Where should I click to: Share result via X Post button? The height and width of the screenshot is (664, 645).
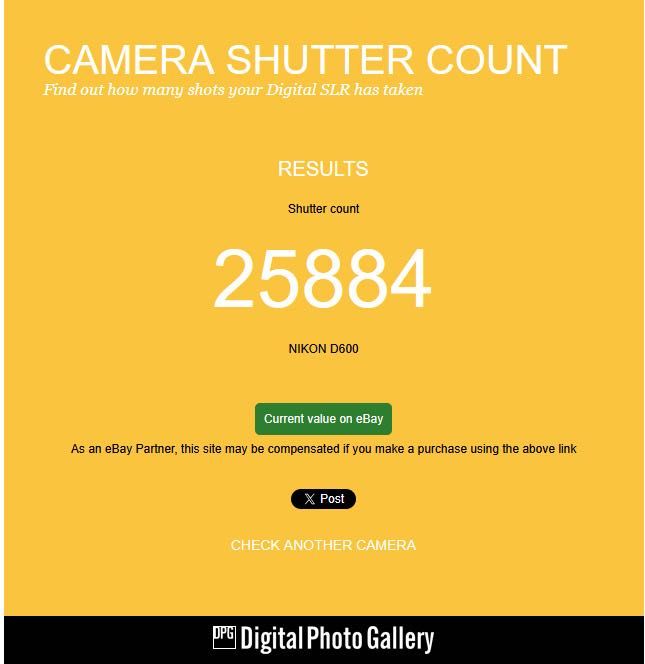[323, 499]
